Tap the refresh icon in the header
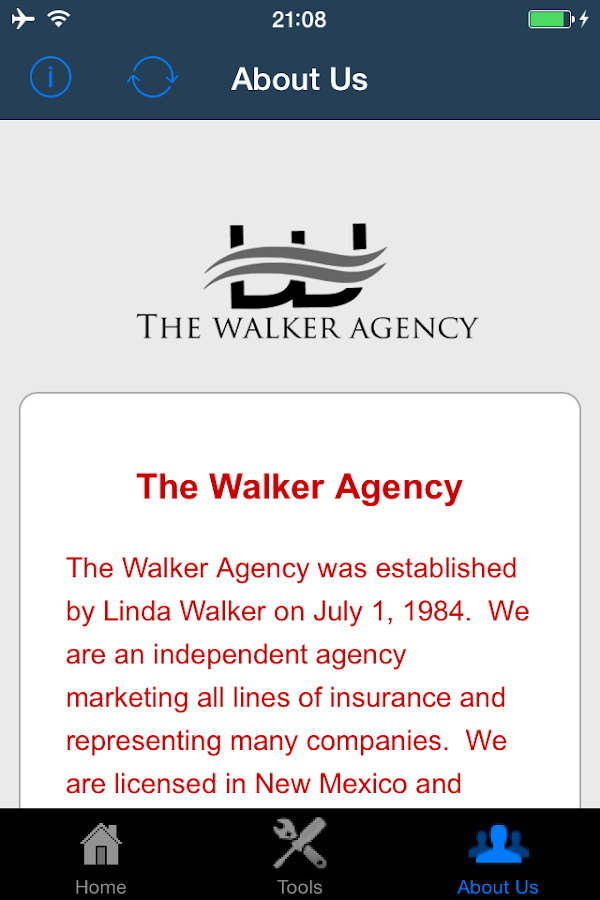This screenshot has height=900, width=600. 152,78
